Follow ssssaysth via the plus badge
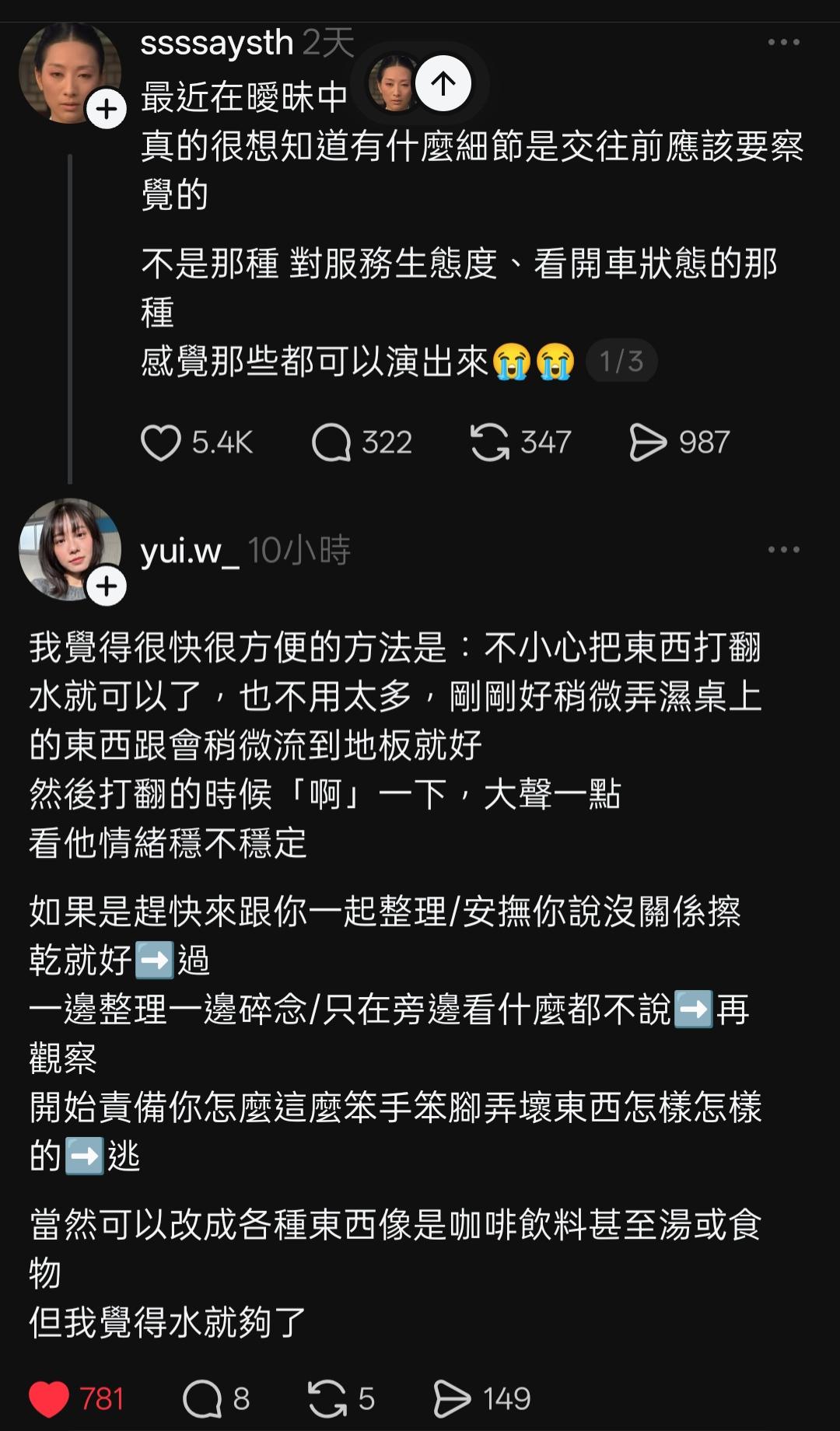The height and width of the screenshot is (1431, 840). coord(107,109)
